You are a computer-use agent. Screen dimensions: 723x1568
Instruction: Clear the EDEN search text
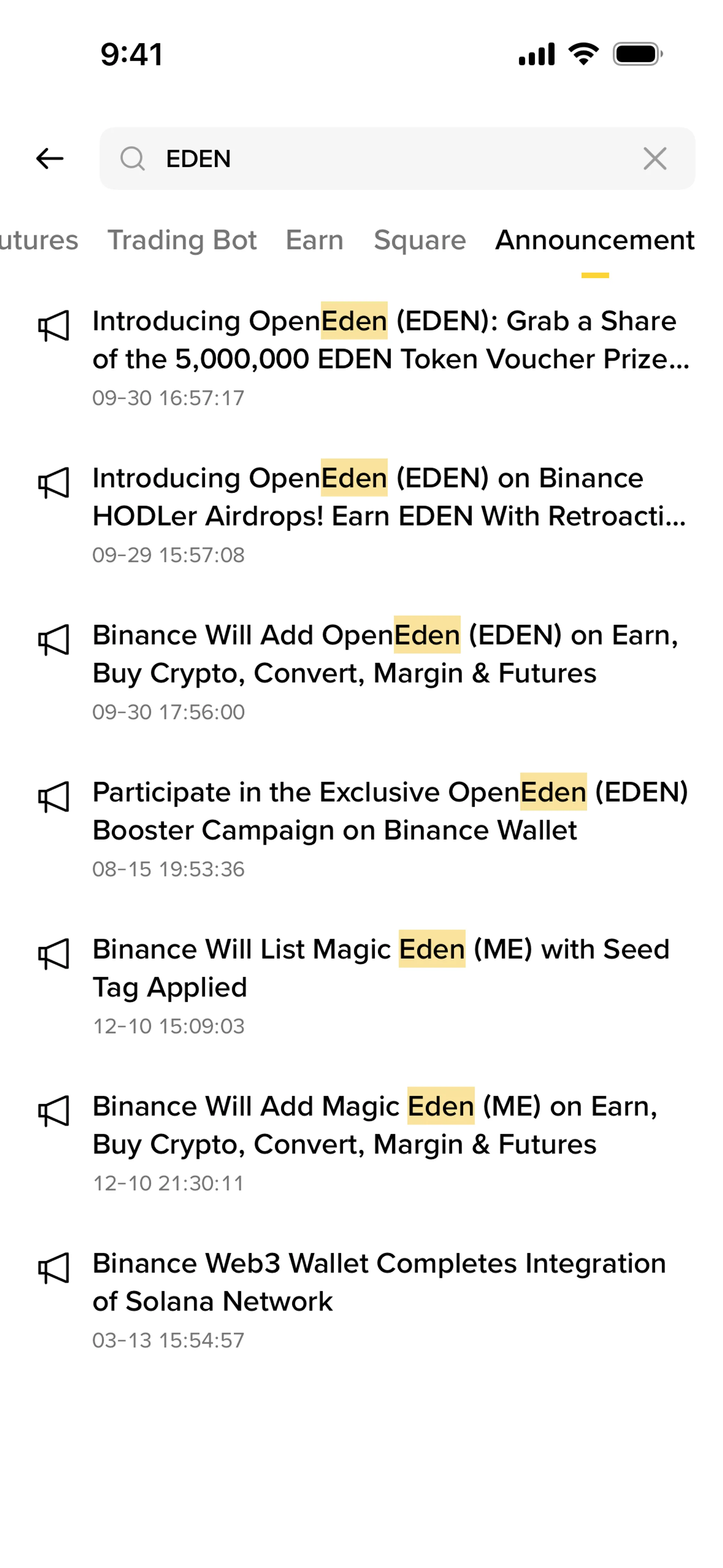tap(655, 159)
